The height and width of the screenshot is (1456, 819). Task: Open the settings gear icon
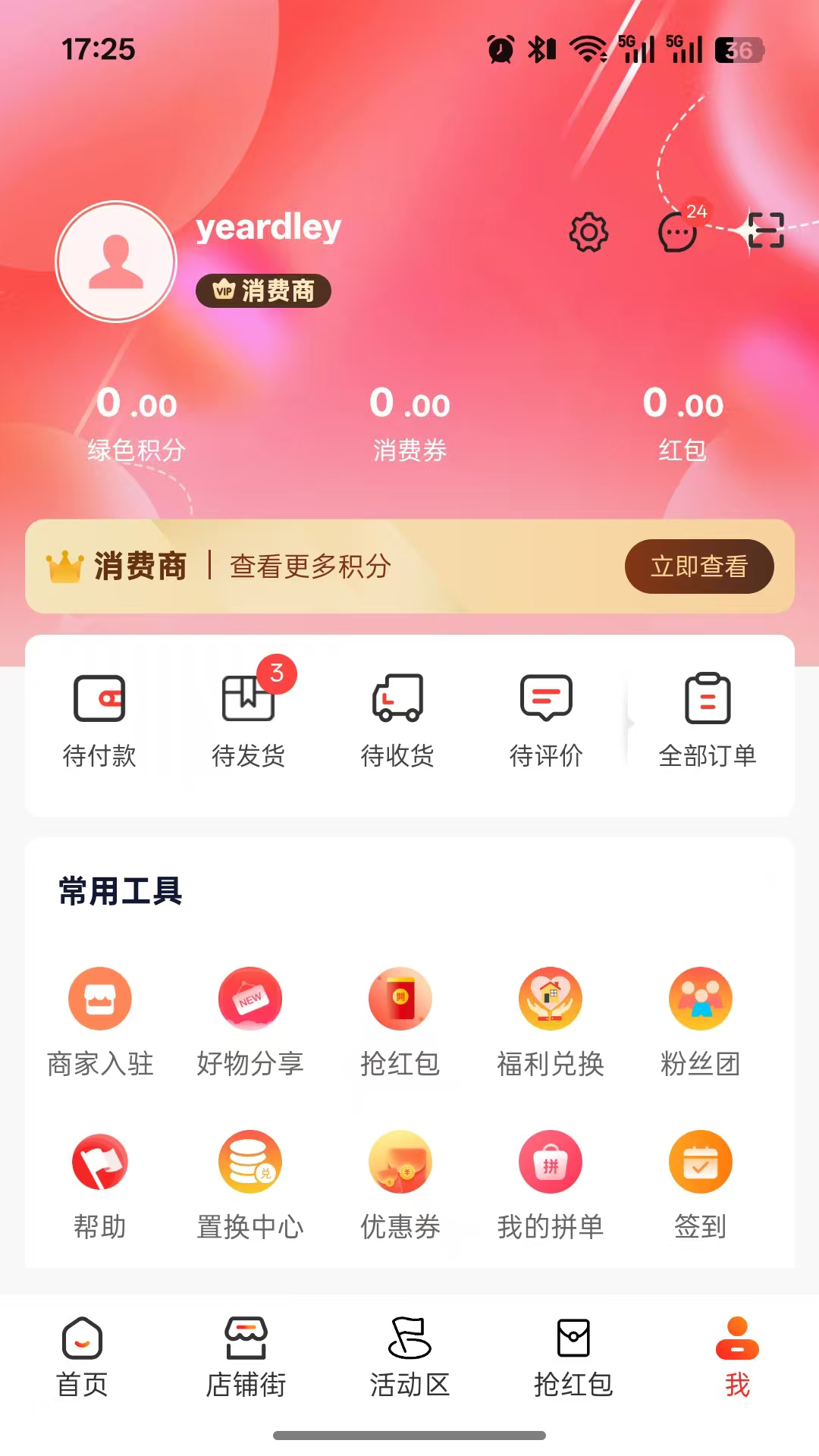(x=588, y=234)
